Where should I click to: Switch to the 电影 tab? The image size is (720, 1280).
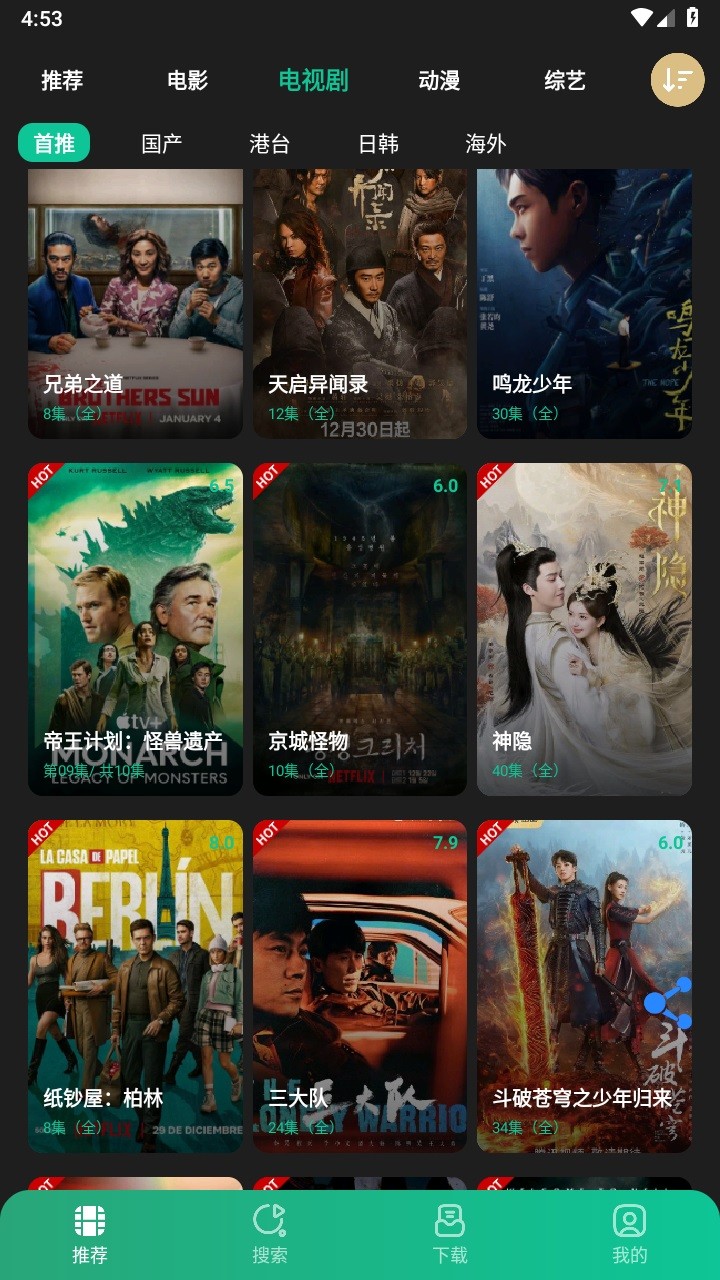187,81
